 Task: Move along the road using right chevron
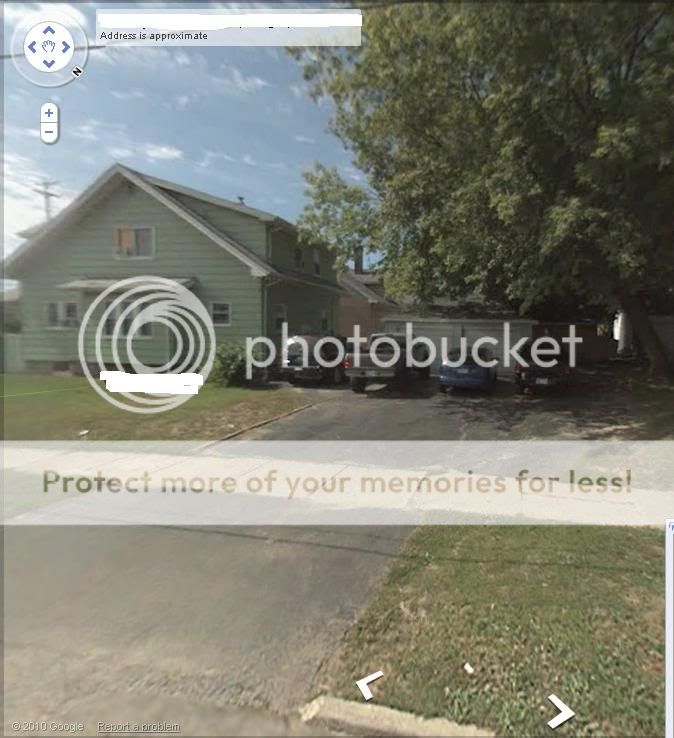[559, 712]
